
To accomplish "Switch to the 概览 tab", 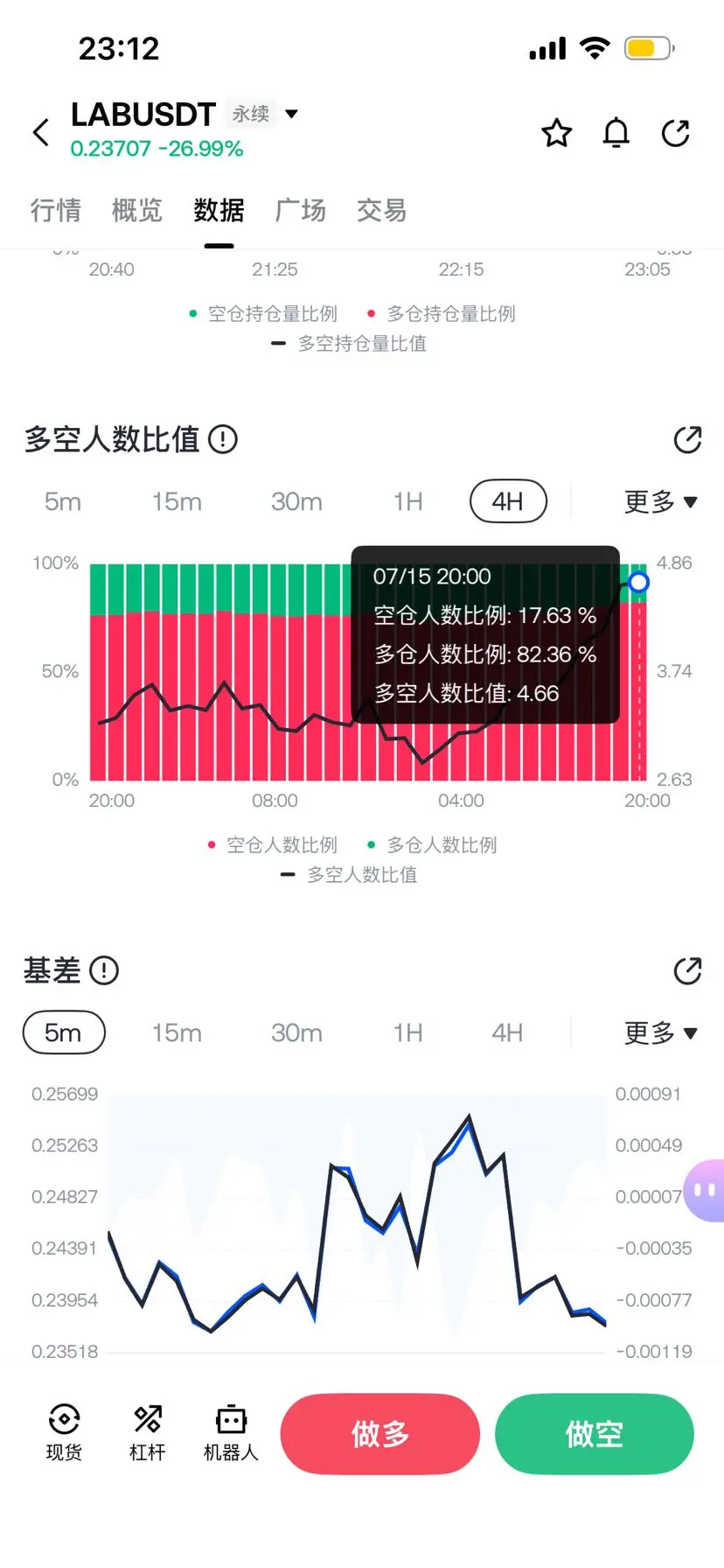I will pyautogui.click(x=137, y=210).
